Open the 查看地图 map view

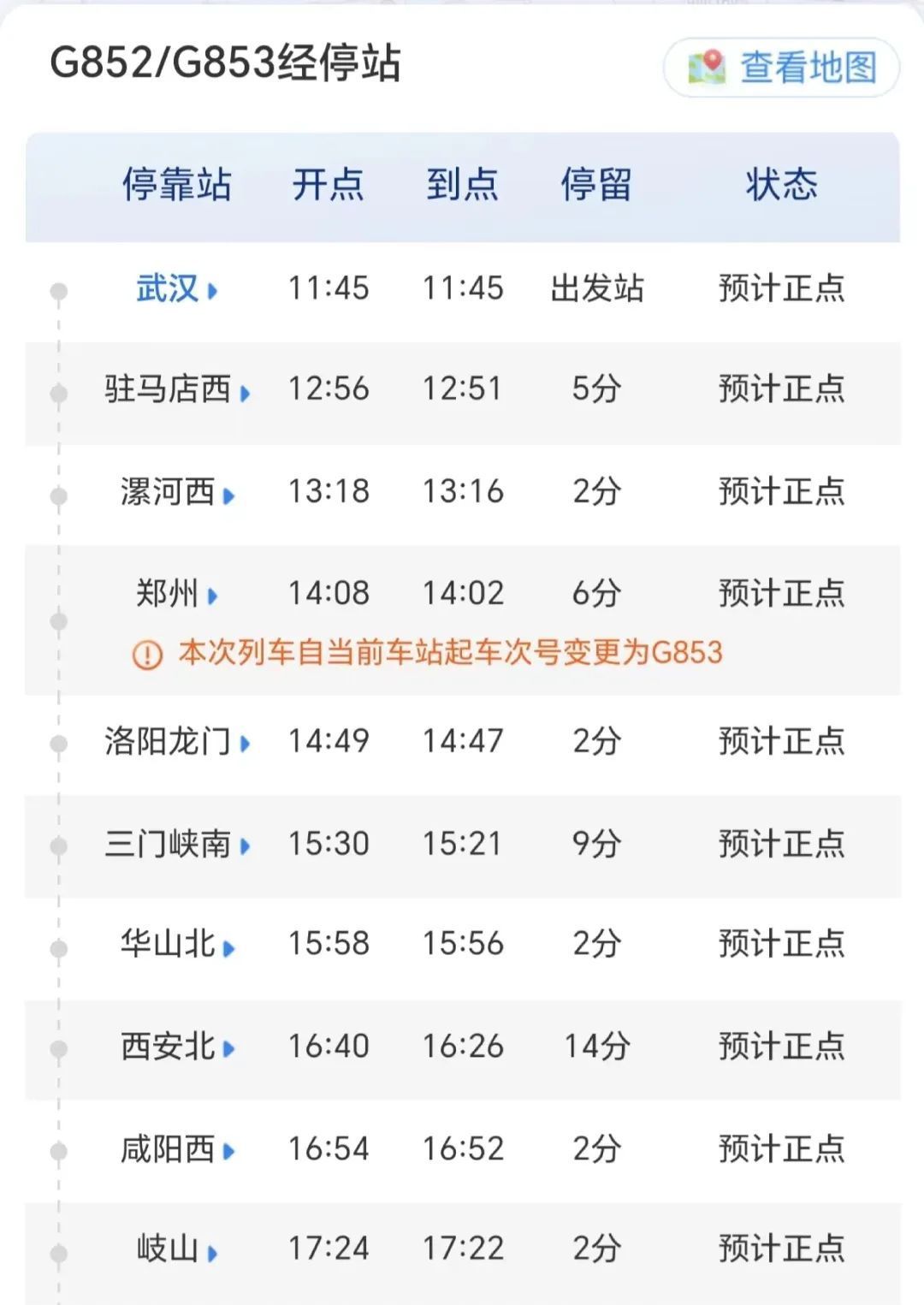tap(782, 68)
